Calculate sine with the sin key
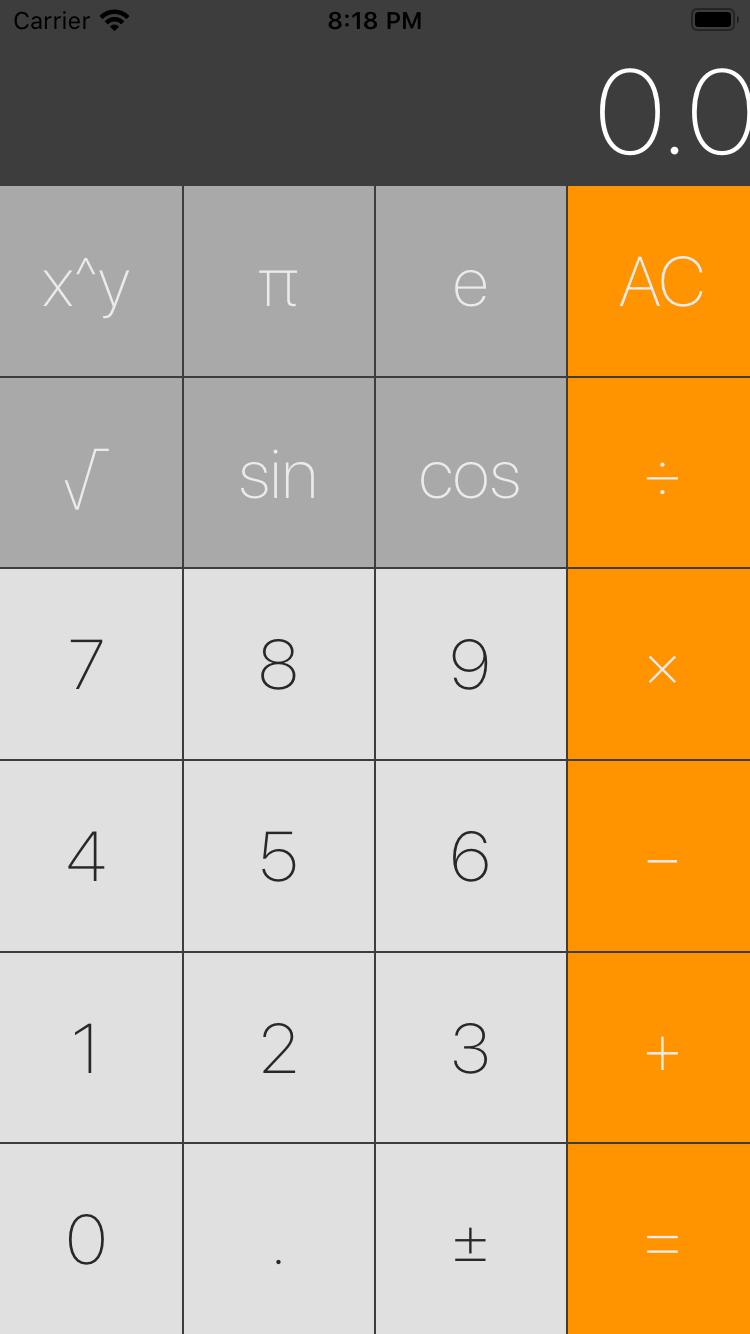This screenshot has height=1334, width=750. (x=279, y=473)
